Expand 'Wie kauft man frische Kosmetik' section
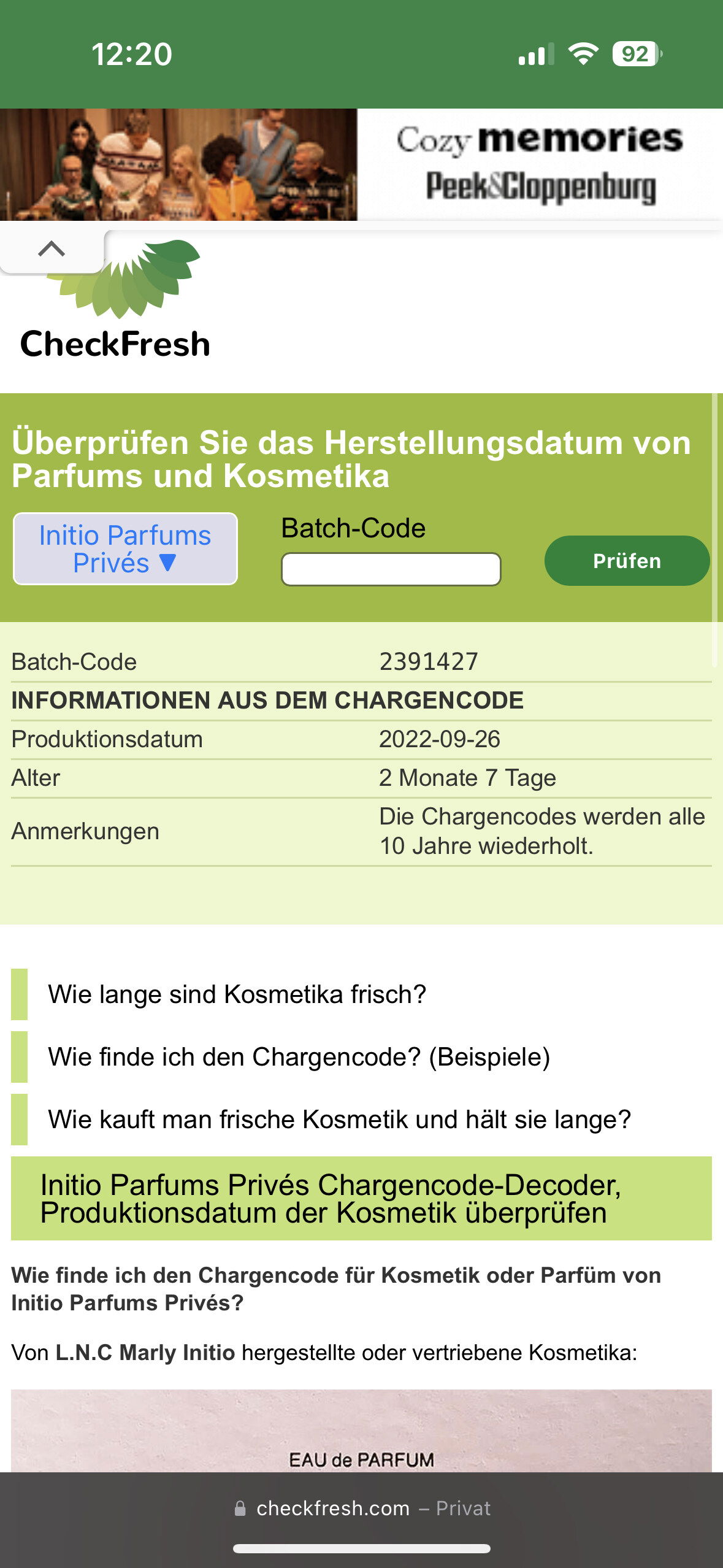The image size is (723, 1568). click(x=361, y=1120)
